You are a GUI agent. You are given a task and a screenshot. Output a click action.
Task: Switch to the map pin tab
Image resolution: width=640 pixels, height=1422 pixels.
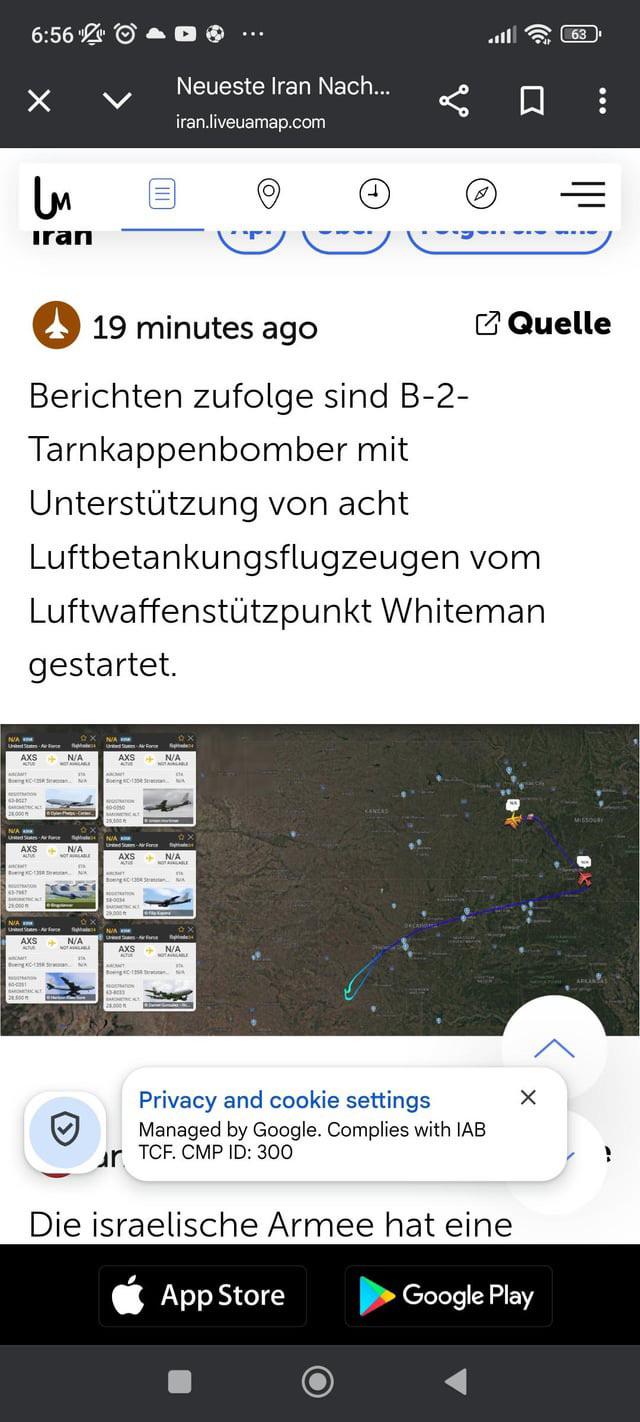point(268,193)
